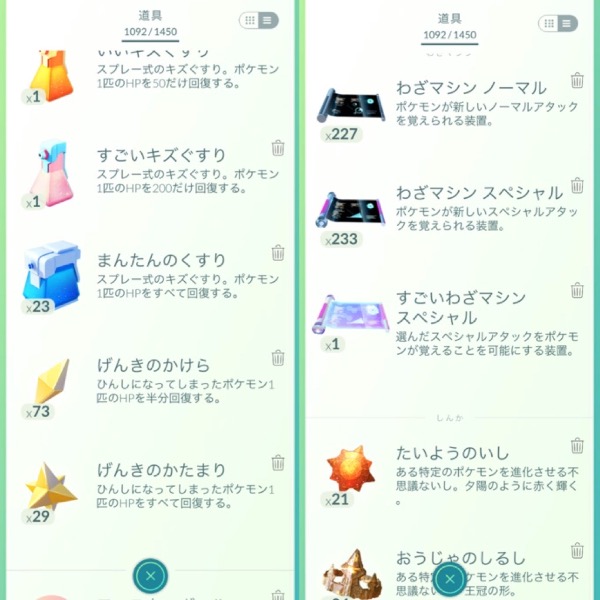Select the げんきのかたまり item
This screenshot has width=600, height=600.
(x=50, y=490)
